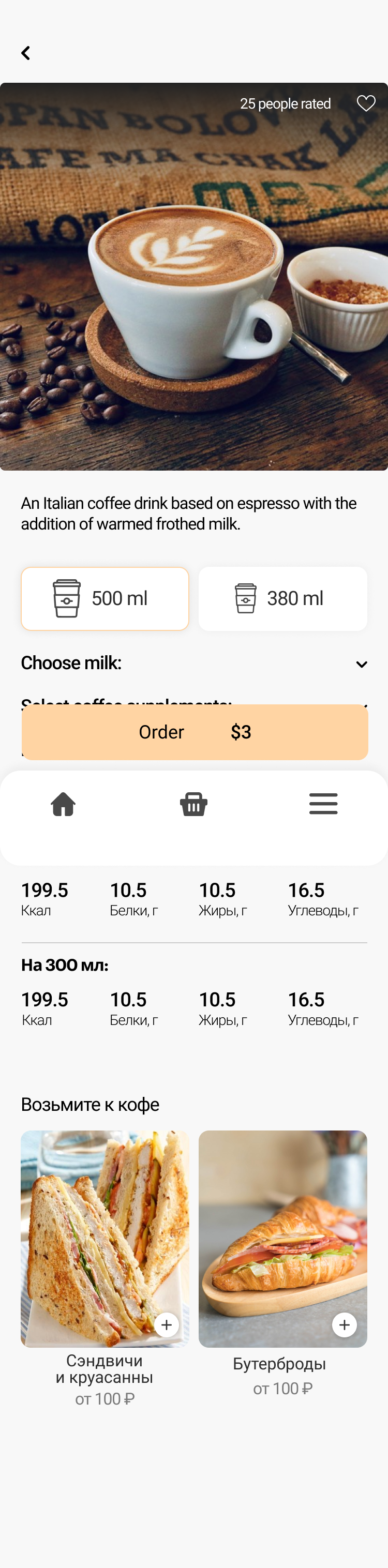
Task: Add this coffee to favorites with the heart
Action: pyautogui.click(x=365, y=103)
